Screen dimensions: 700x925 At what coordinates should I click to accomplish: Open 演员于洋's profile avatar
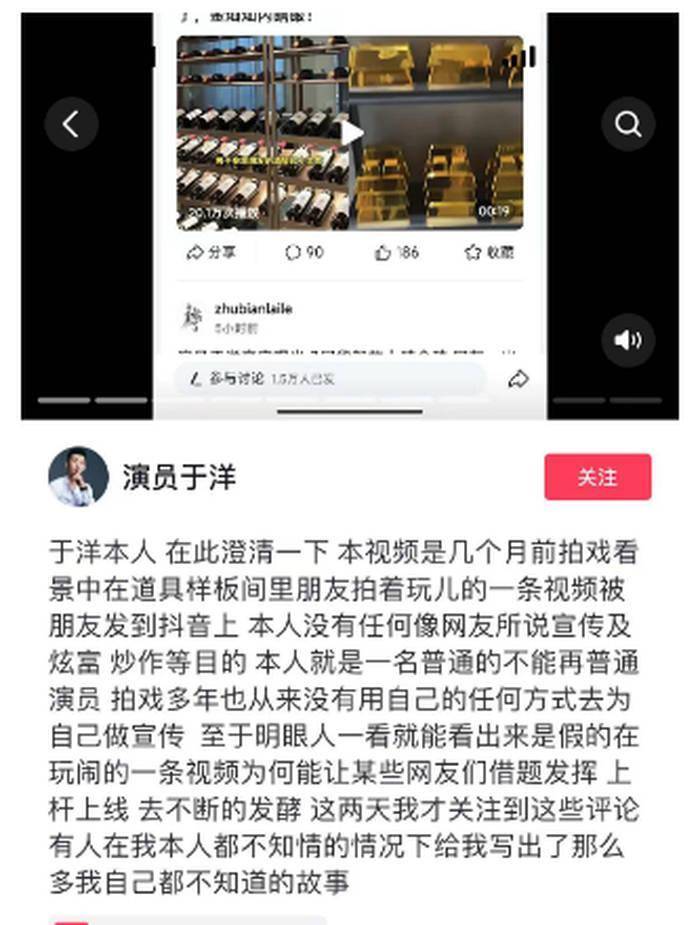(78, 477)
